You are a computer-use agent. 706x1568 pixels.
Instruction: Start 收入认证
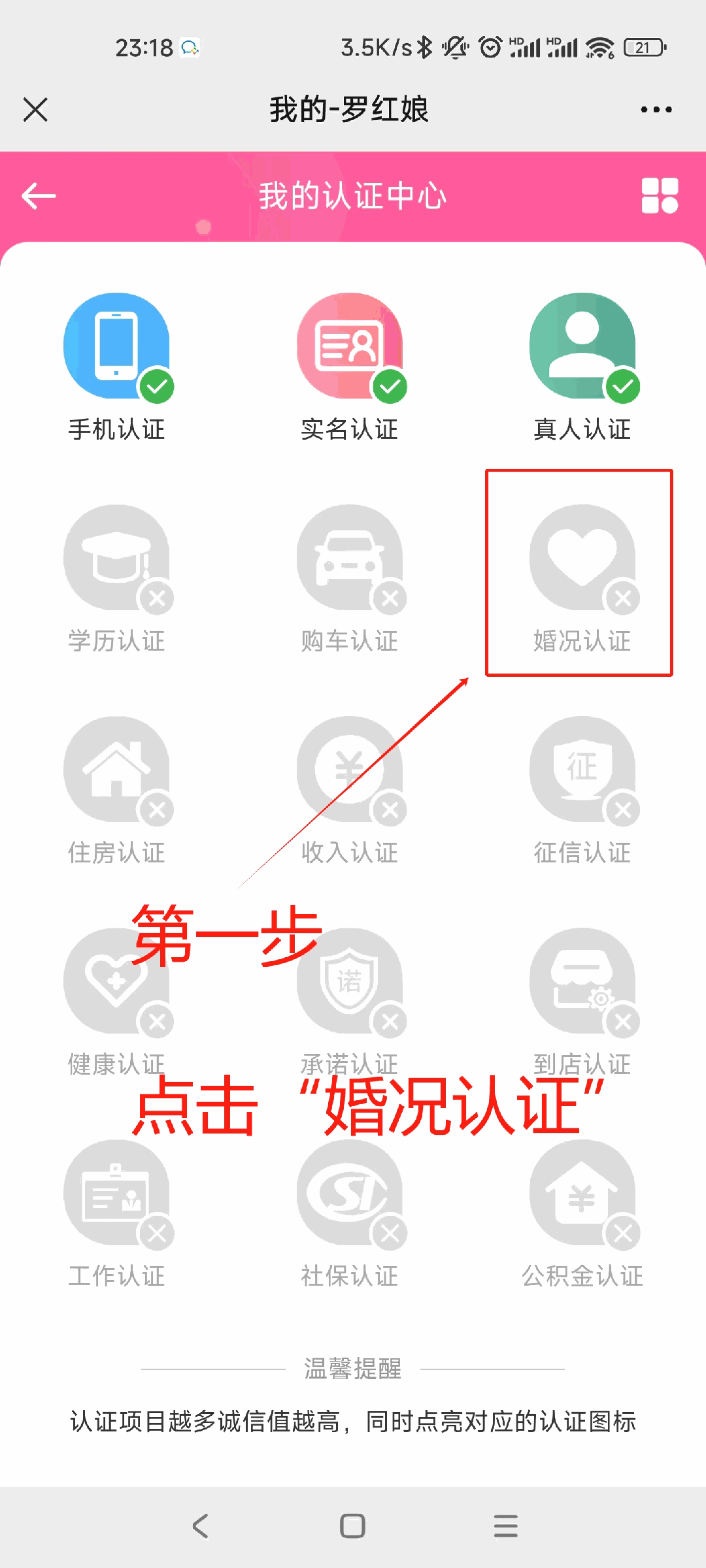pyautogui.click(x=350, y=770)
